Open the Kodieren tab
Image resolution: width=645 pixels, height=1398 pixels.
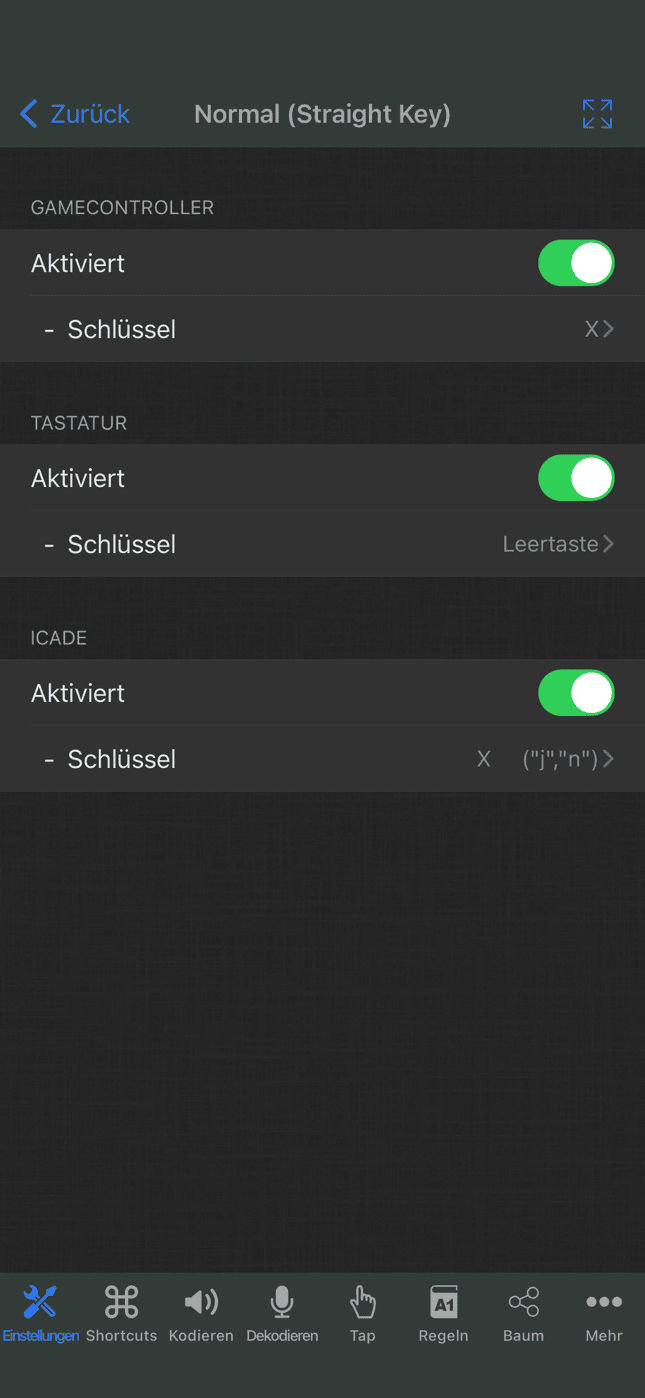coord(201,1314)
